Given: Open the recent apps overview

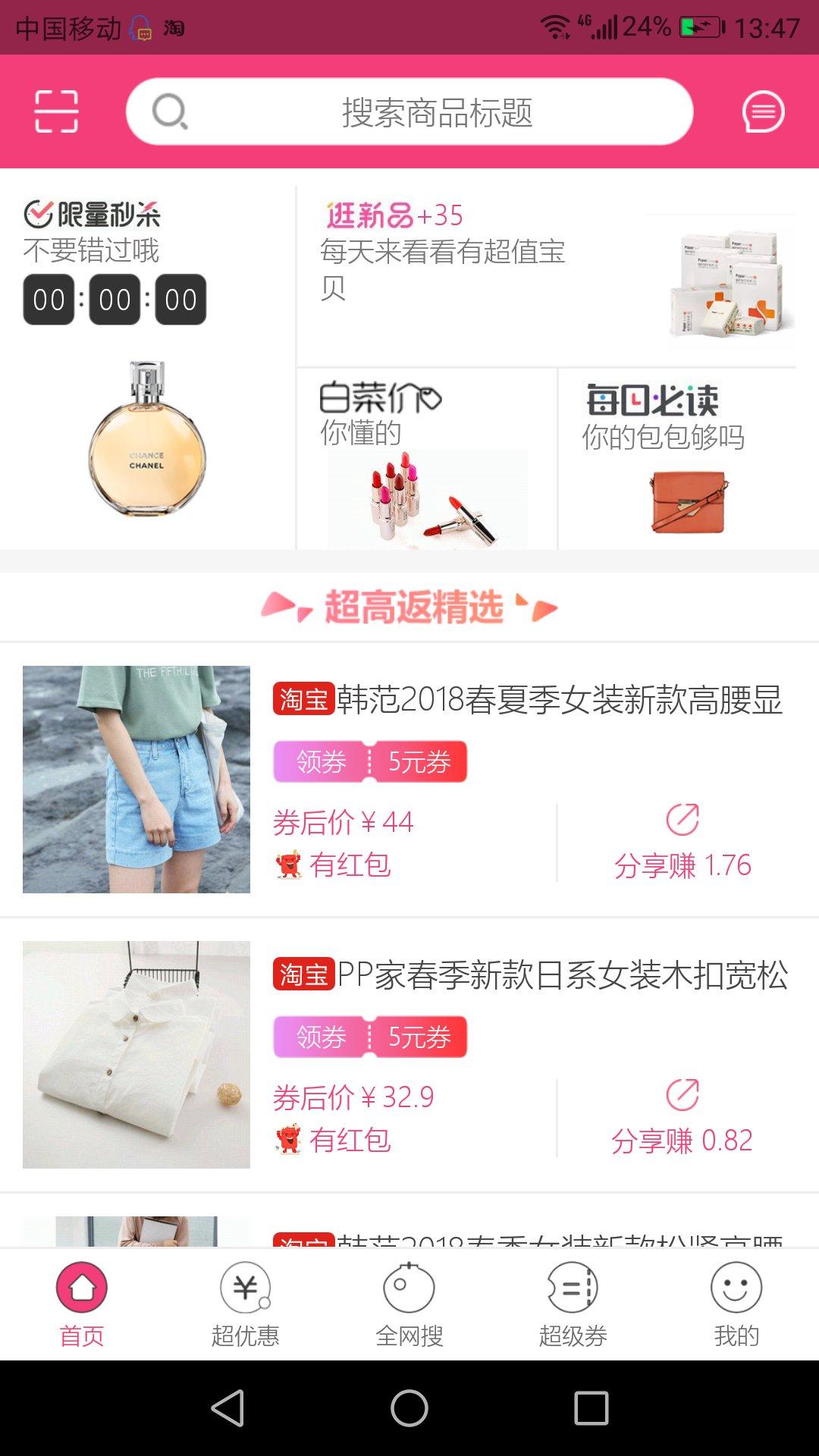Looking at the screenshot, I should tap(591, 1408).
